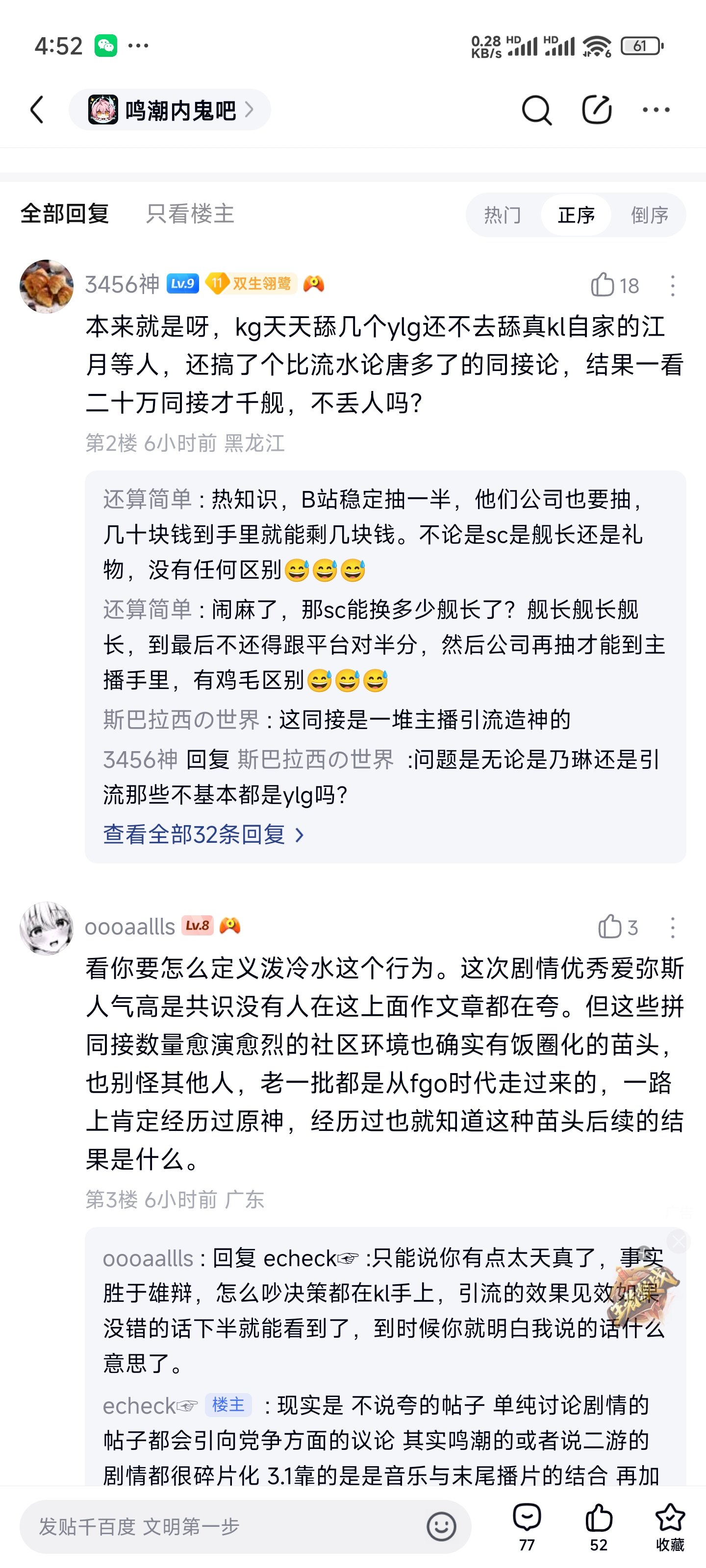Switch to the 只看楼主 tab
This screenshot has width=706, height=1568.
point(190,214)
